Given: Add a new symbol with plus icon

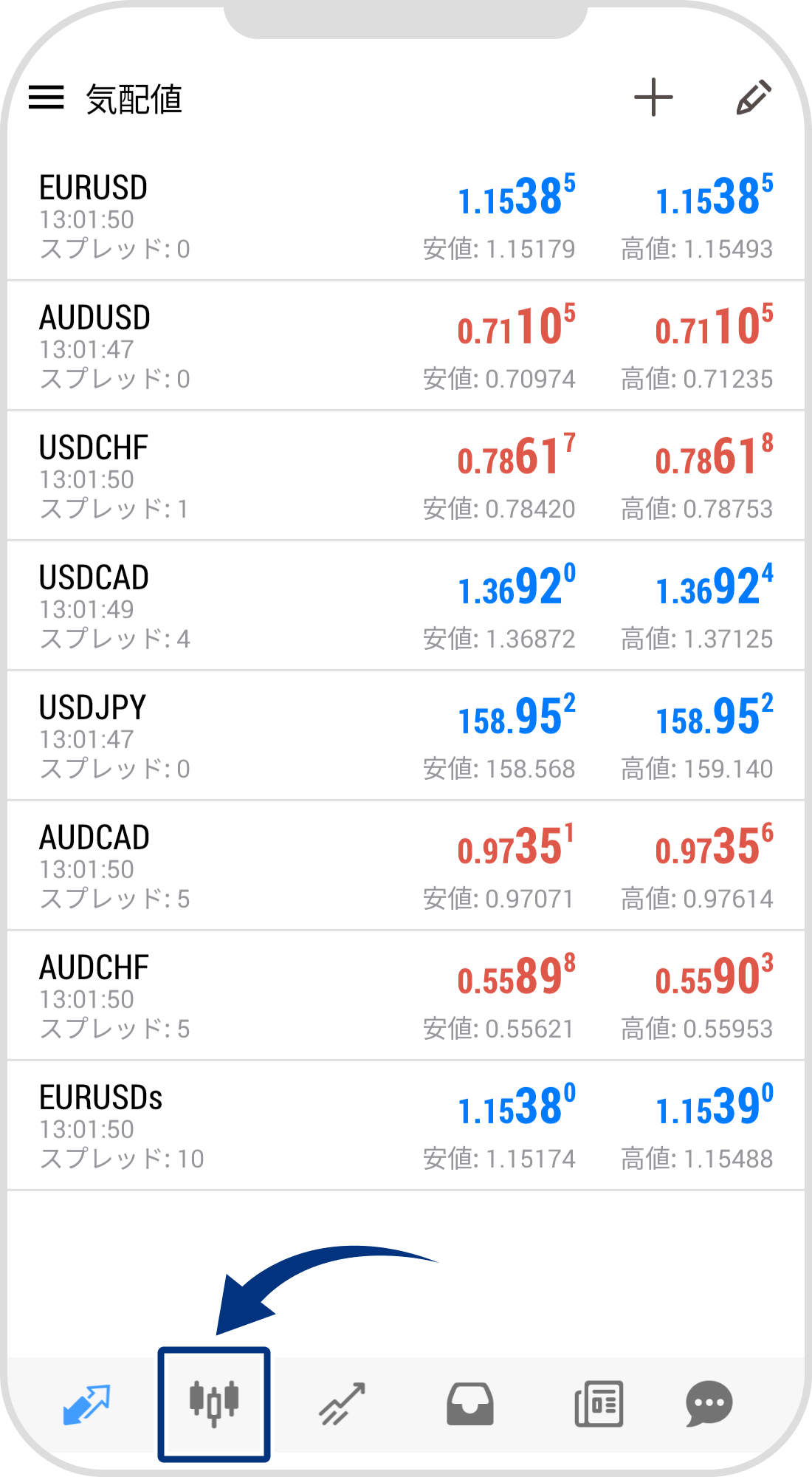Looking at the screenshot, I should pos(653,97).
